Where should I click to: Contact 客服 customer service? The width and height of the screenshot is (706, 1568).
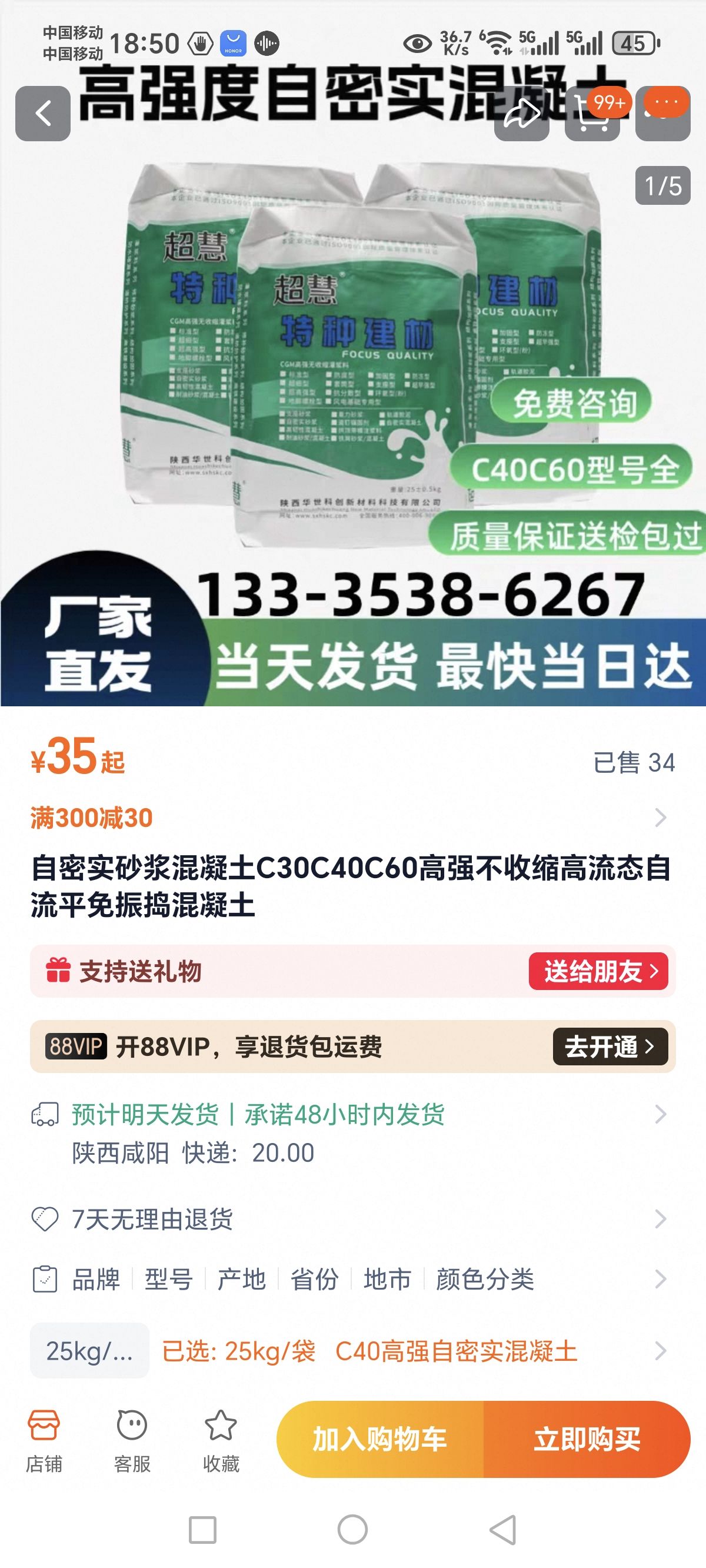click(132, 1440)
